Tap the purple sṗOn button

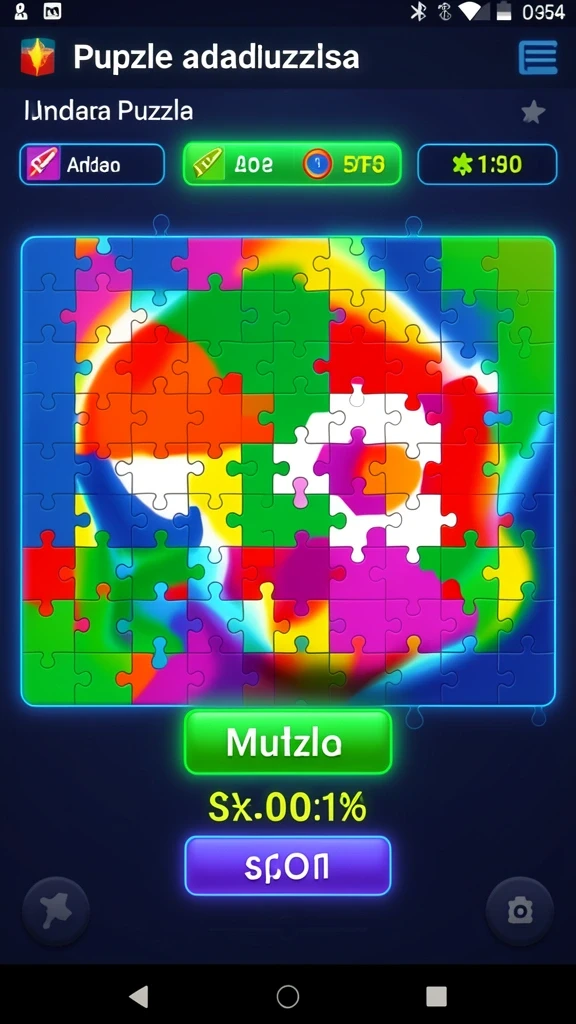tap(288, 866)
